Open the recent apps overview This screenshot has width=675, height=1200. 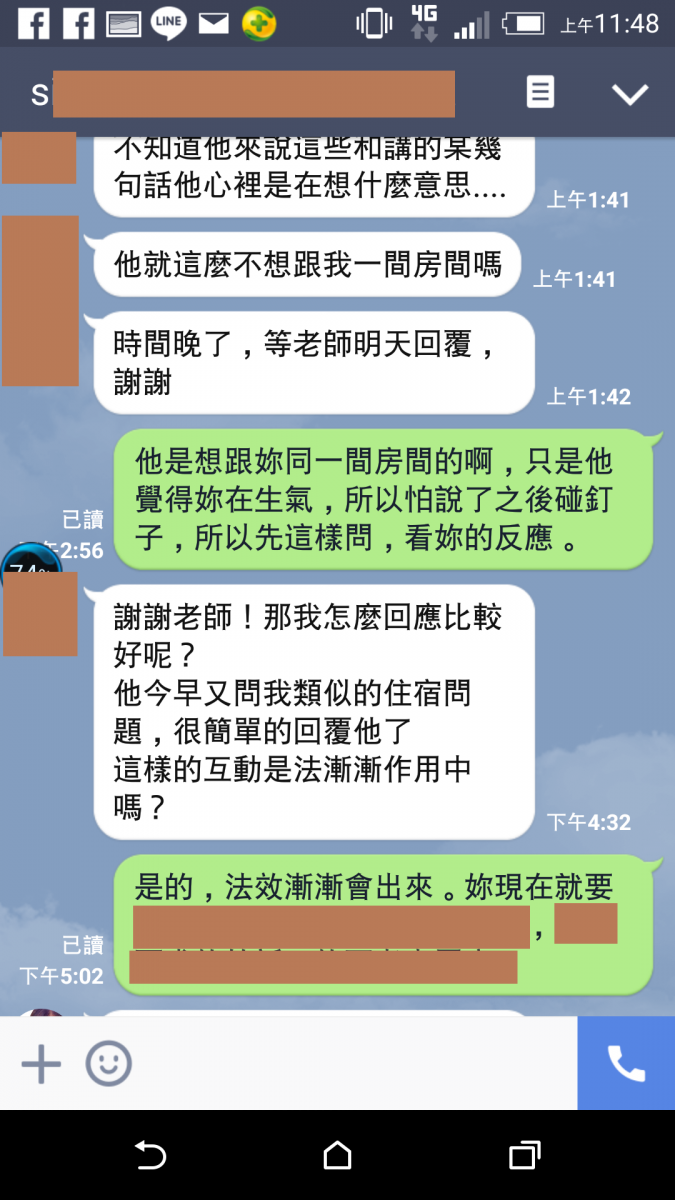click(x=524, y=1156)
